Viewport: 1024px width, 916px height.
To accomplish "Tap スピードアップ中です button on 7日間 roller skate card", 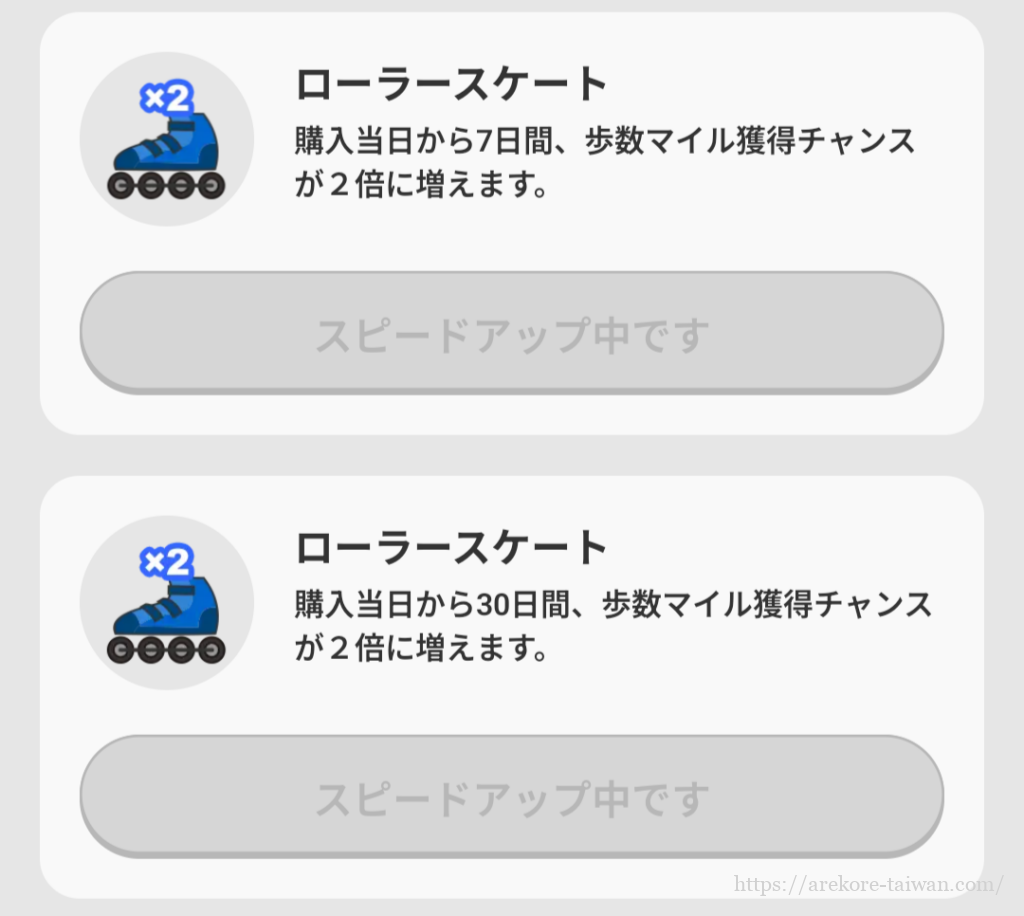I will tap(511, 333).
